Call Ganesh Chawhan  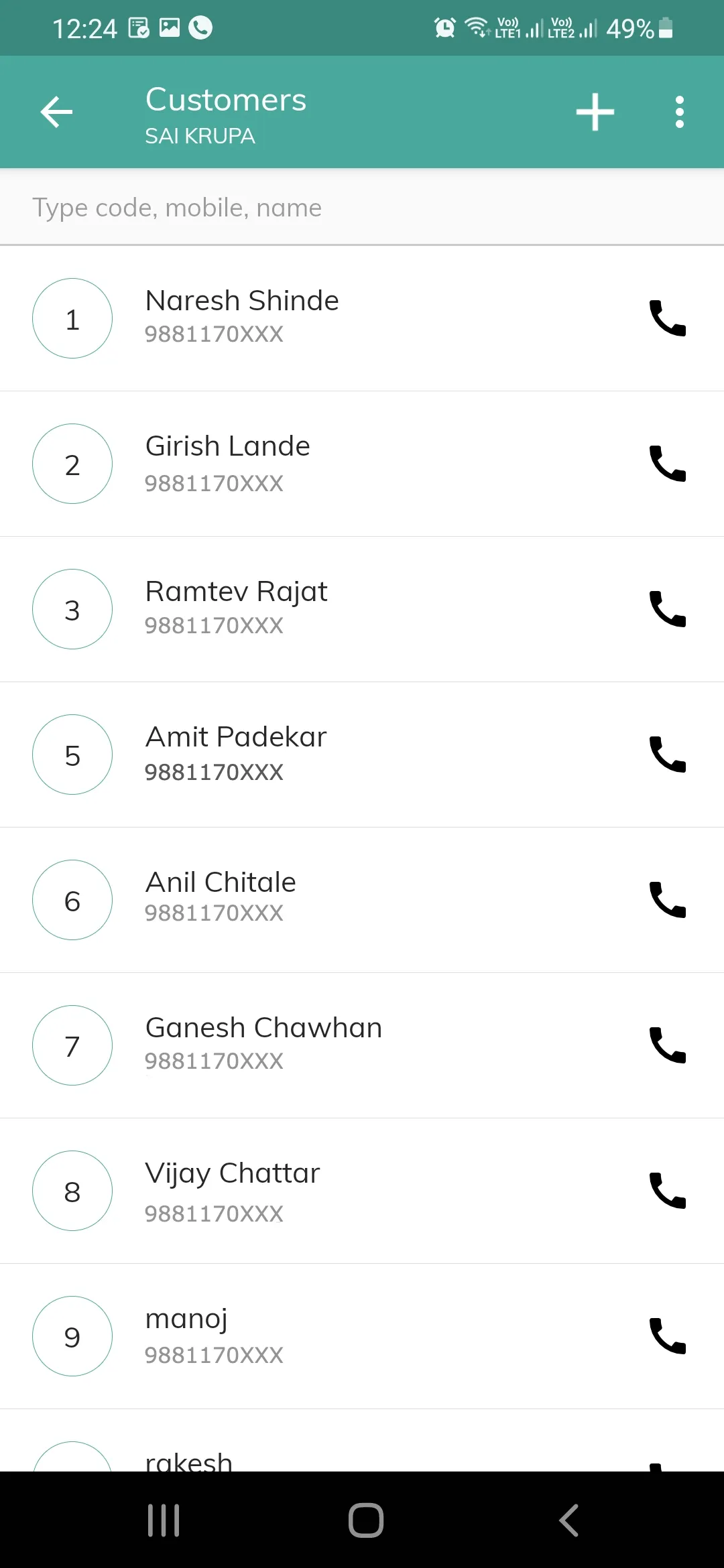point(668,1045)
